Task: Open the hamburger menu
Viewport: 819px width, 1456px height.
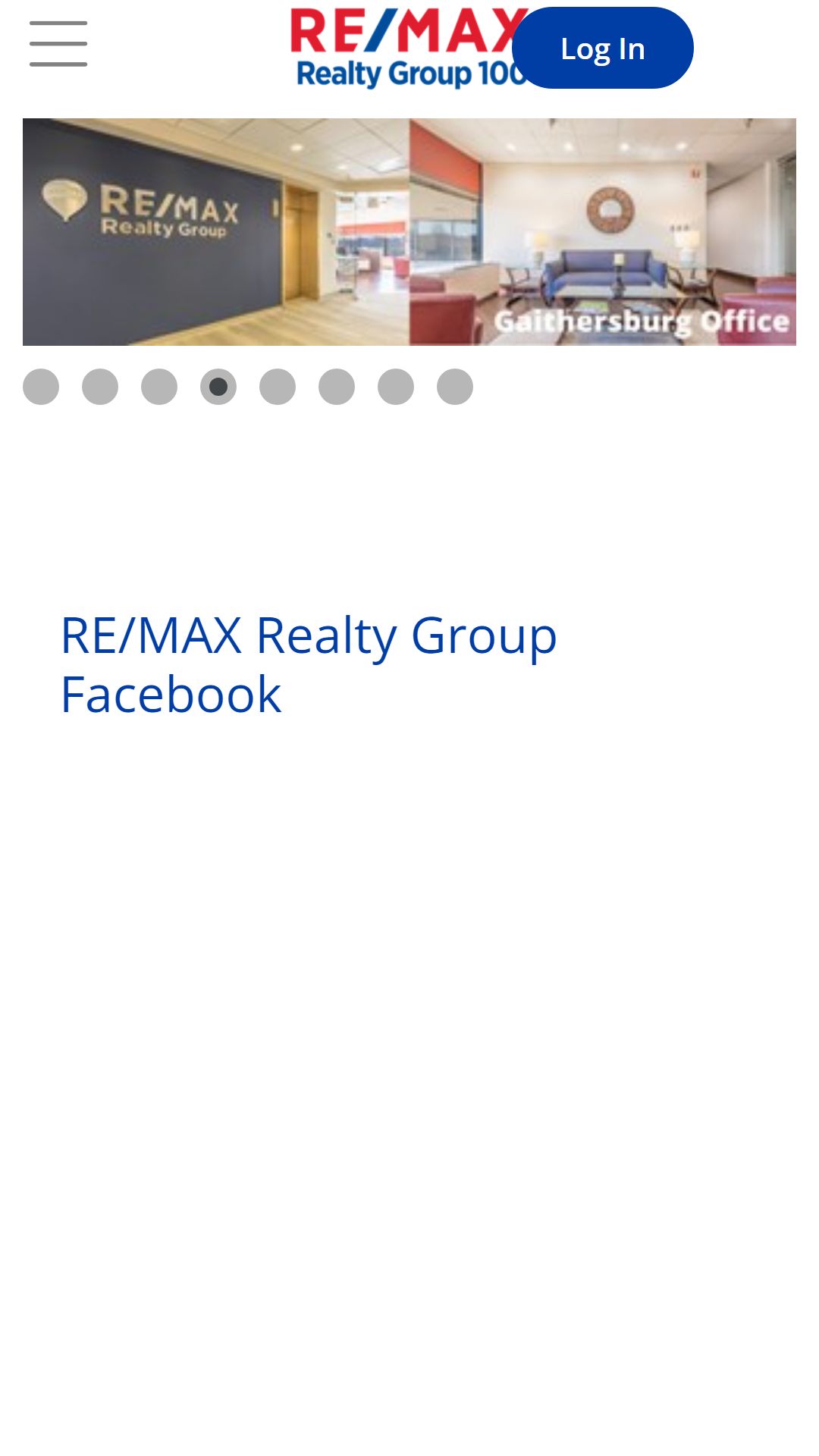Action: point(58,44)
